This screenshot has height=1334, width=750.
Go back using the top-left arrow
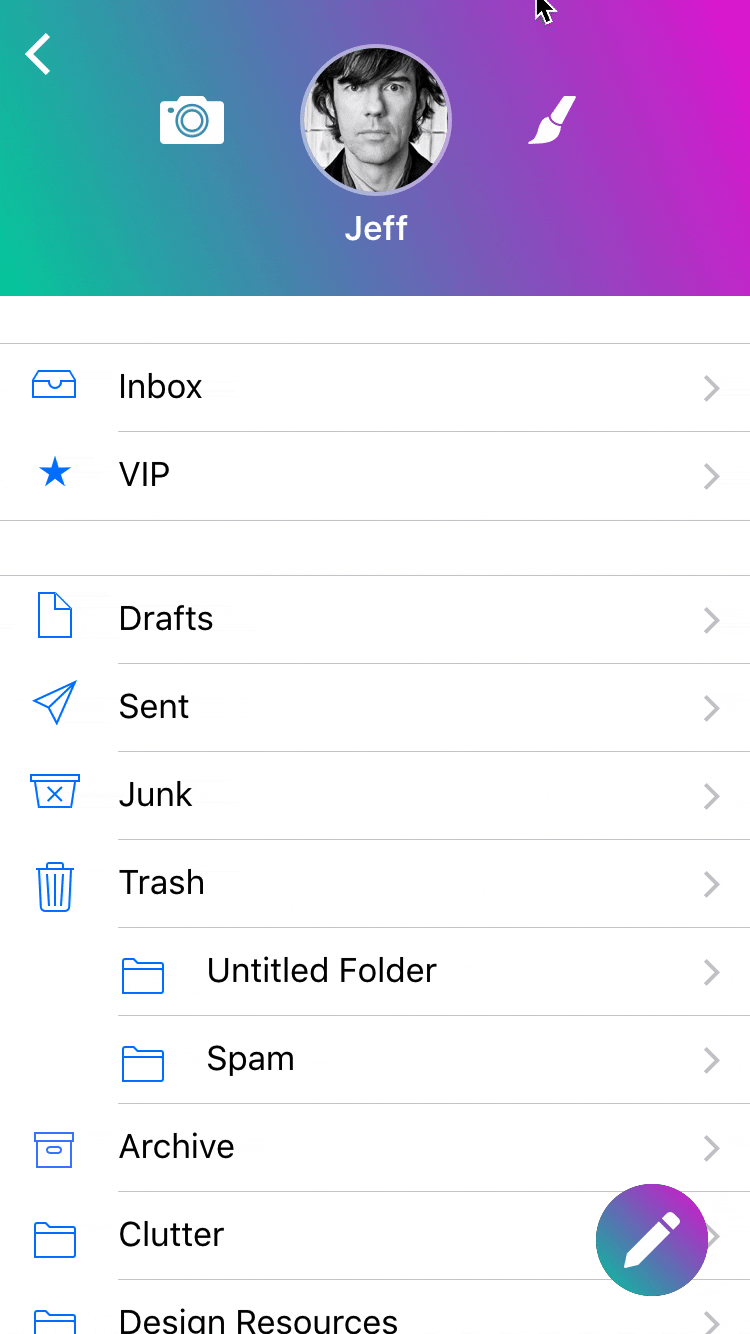[x=39, y=54]
